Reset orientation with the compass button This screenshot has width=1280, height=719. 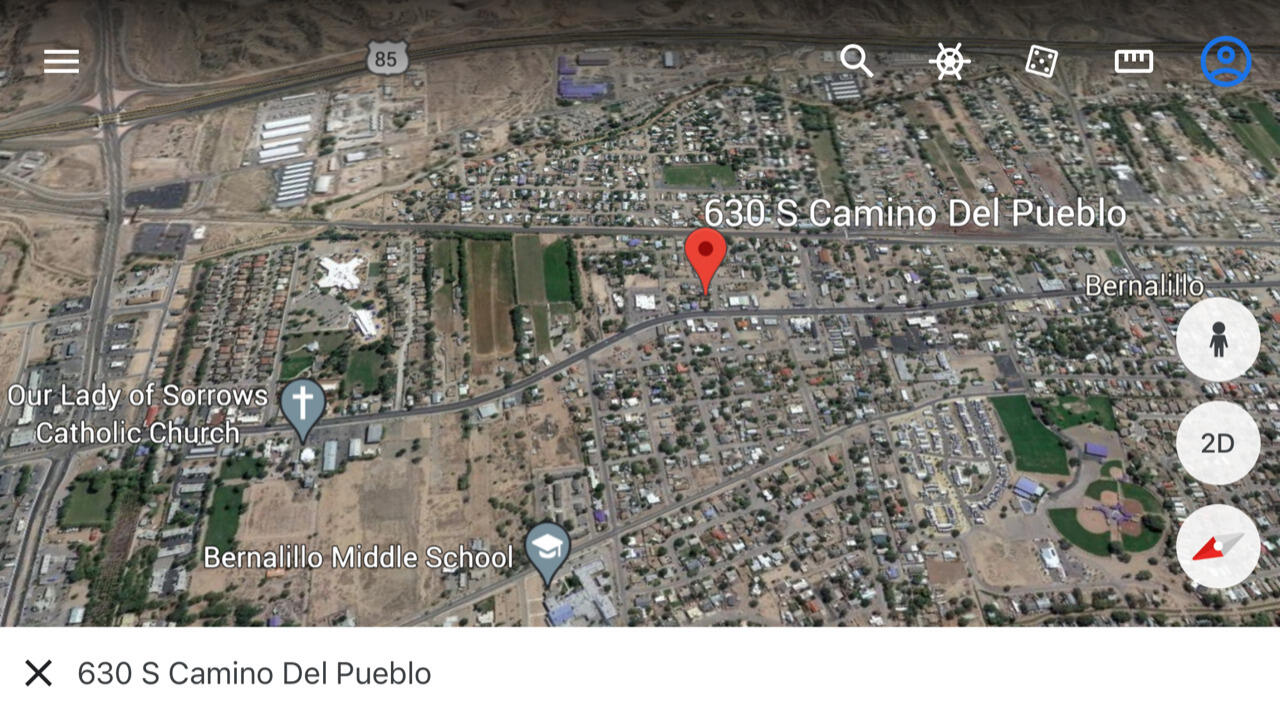point(1217,546)
